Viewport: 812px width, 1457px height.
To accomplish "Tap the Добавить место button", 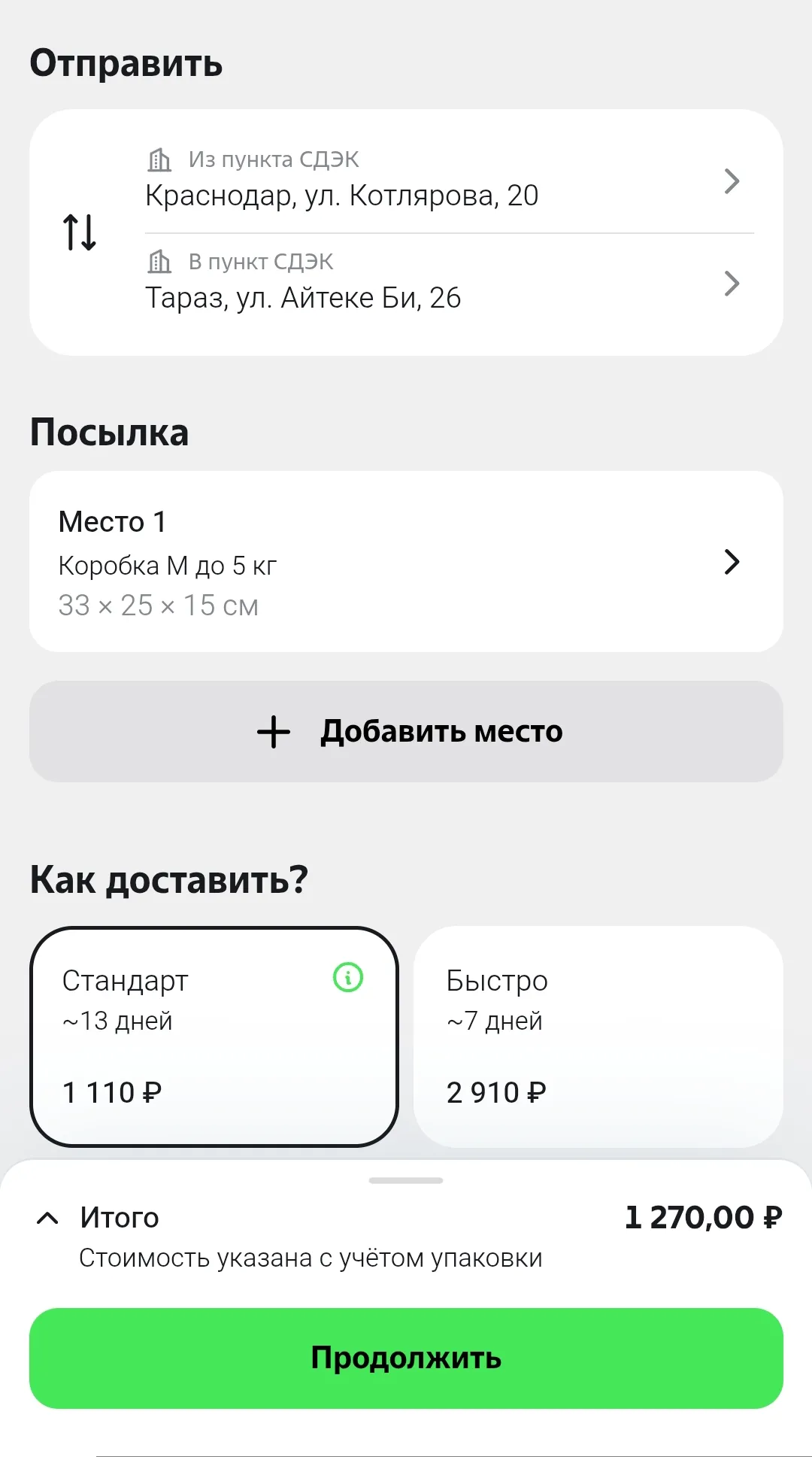I will [406, 731].
